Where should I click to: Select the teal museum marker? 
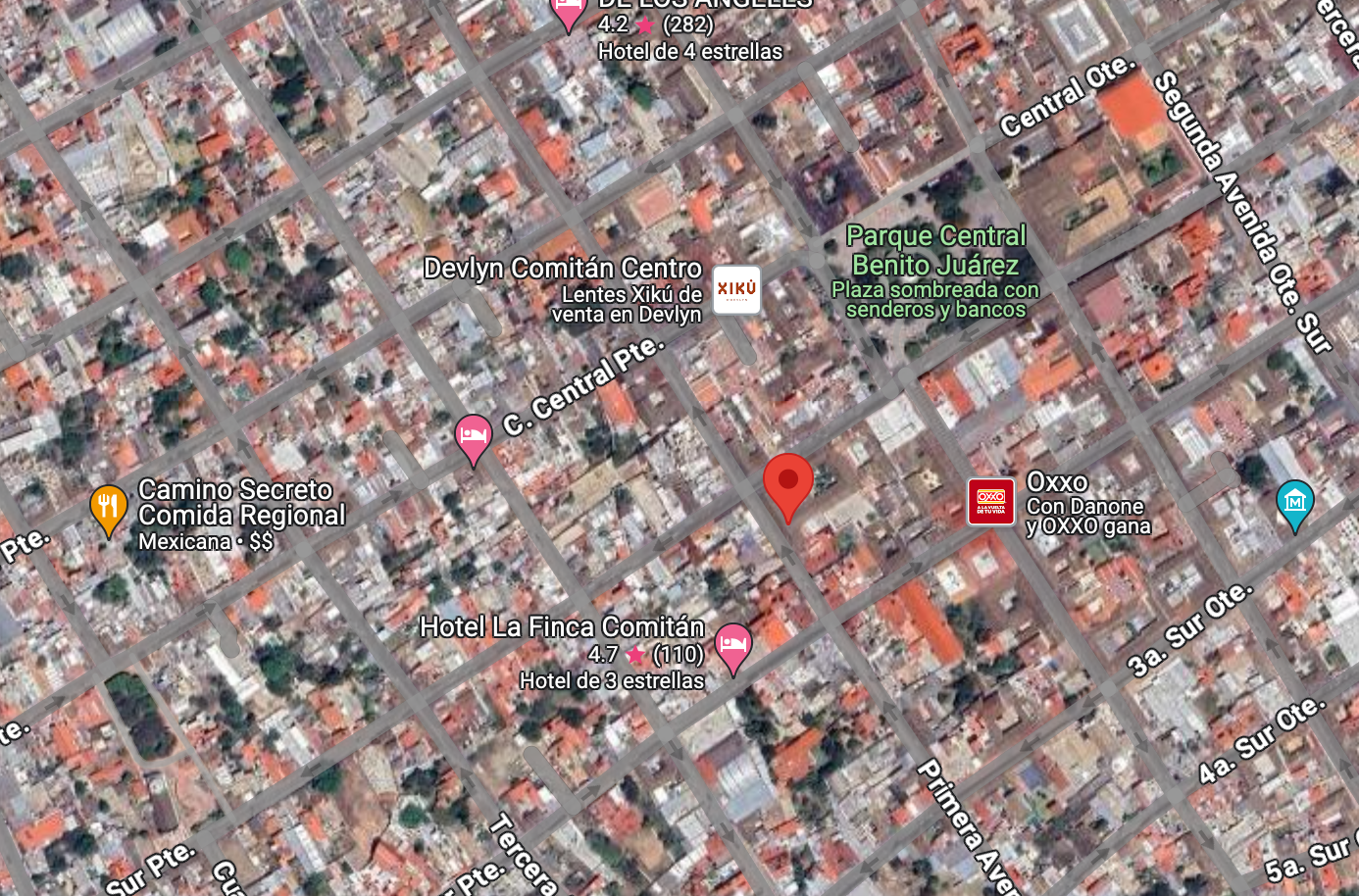[x=1294, y=505]
